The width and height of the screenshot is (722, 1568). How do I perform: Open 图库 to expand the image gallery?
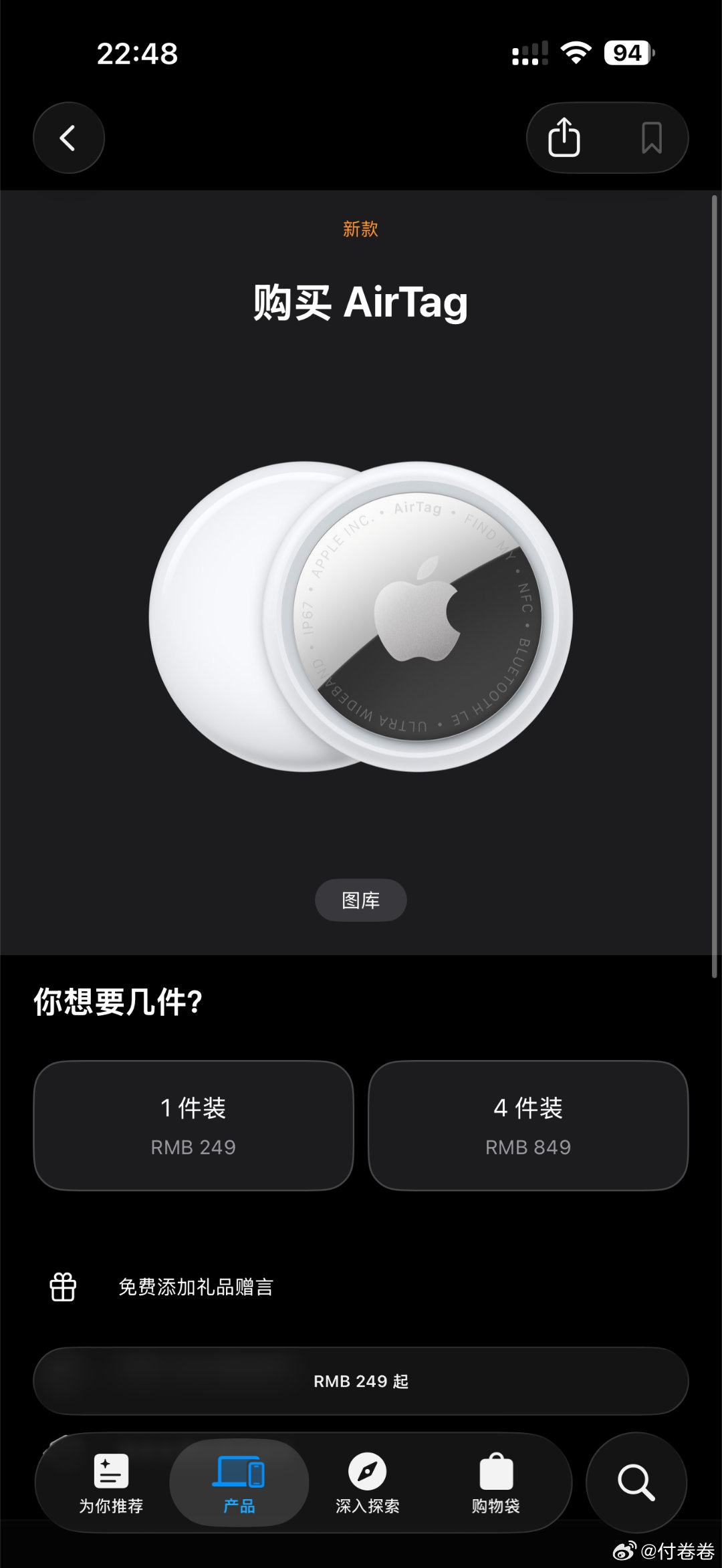(x=360, y=900)
